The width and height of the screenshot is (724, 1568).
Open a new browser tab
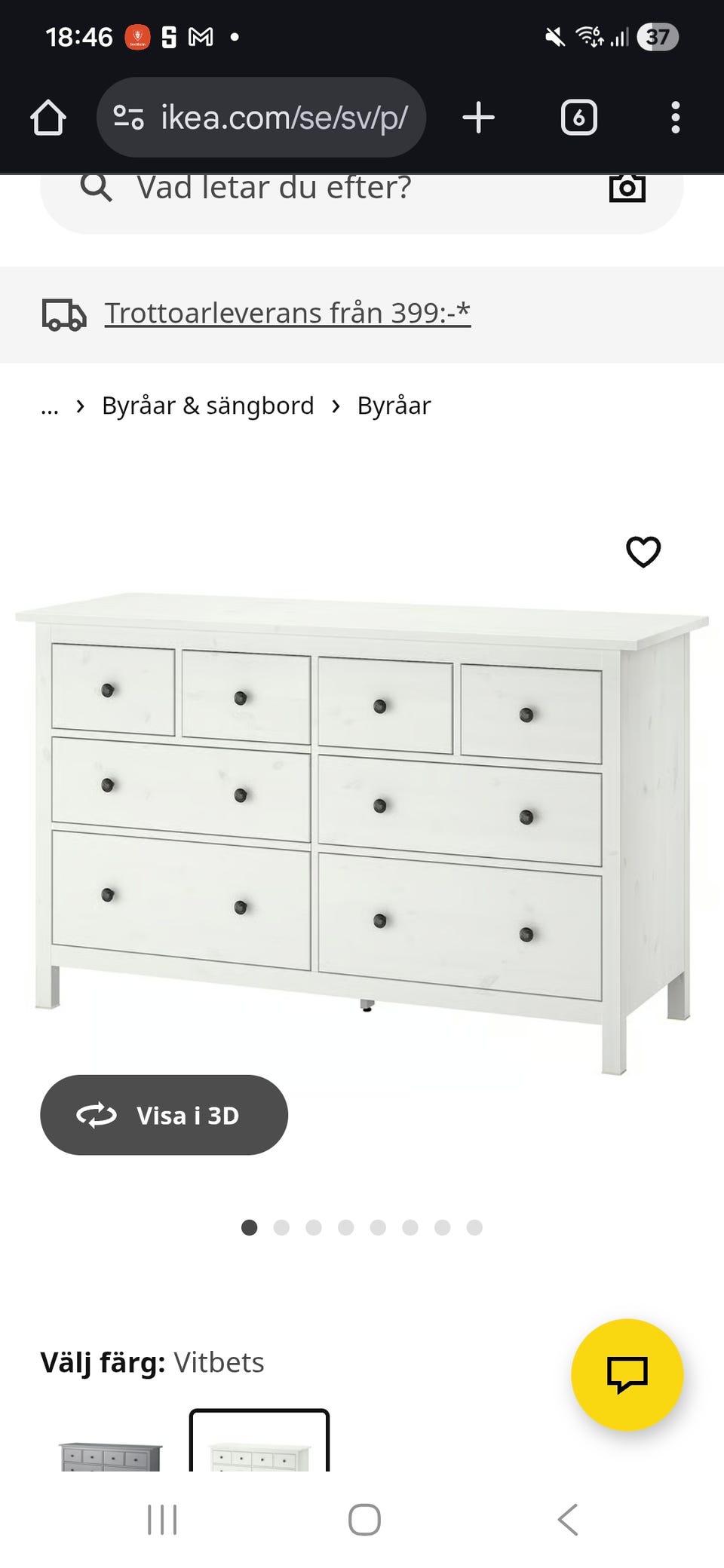pos(478,118)
